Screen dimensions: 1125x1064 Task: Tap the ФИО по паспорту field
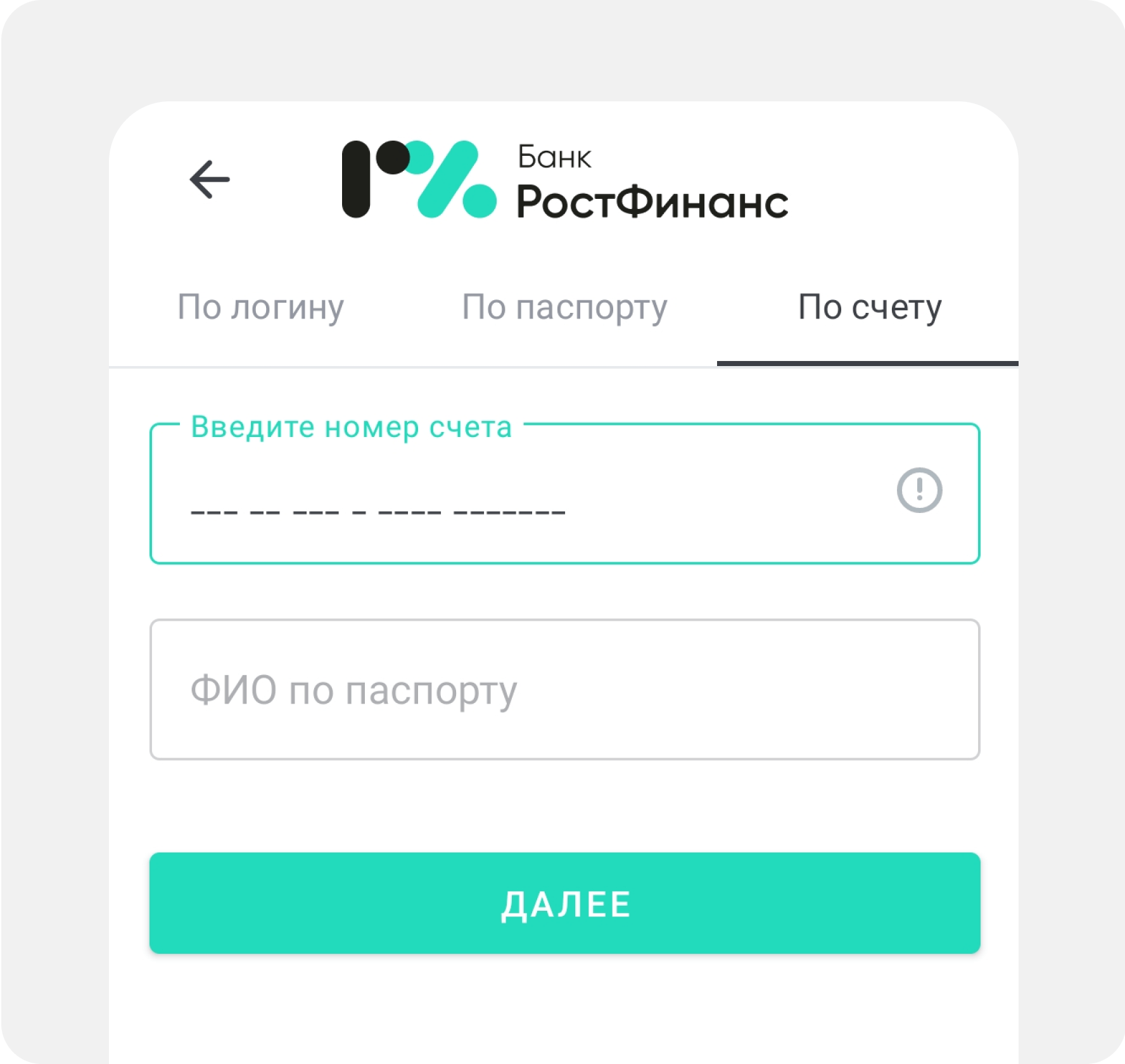click(x=564, y=690)
